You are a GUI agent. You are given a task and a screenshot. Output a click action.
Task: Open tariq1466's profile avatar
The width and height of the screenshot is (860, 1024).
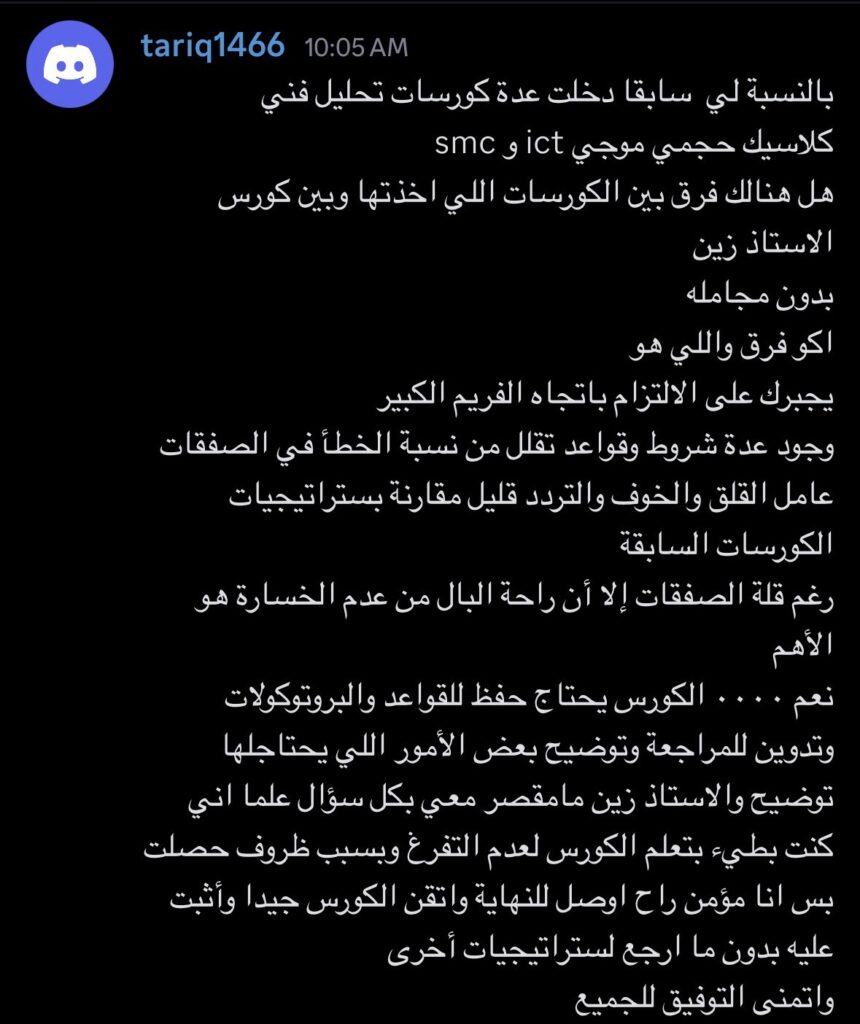click(x=68, y=62)
